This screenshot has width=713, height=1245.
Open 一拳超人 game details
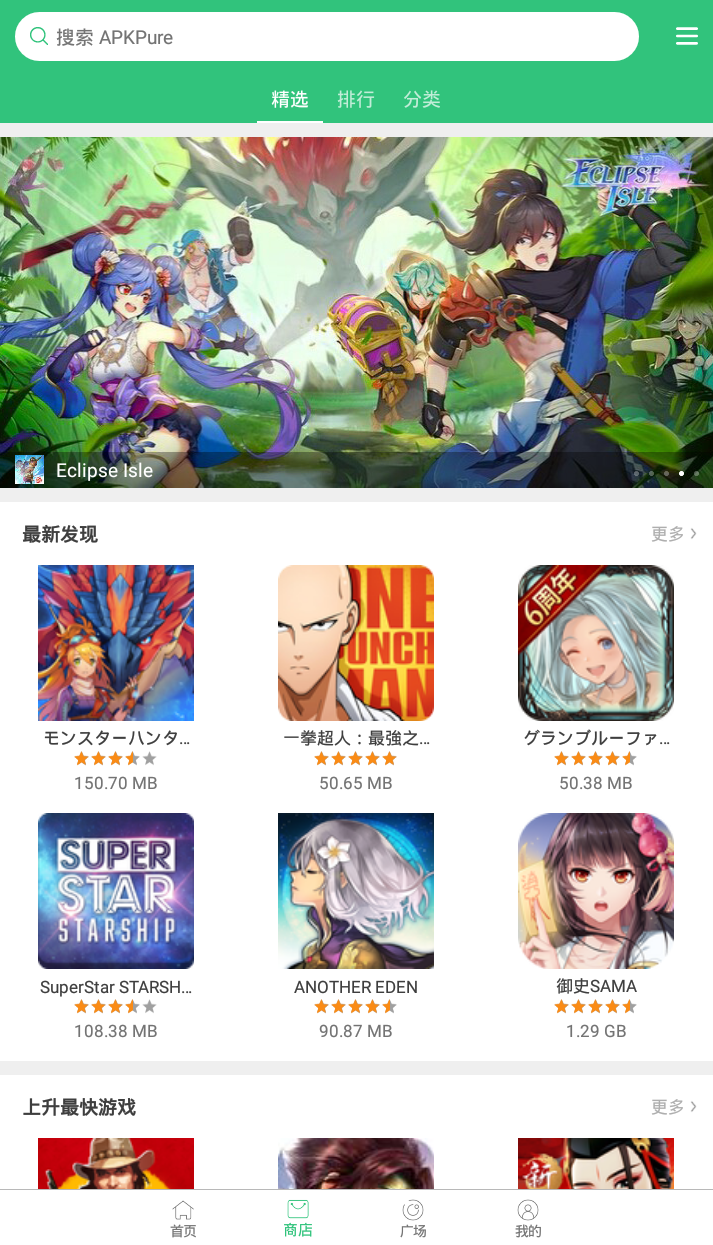356,643
